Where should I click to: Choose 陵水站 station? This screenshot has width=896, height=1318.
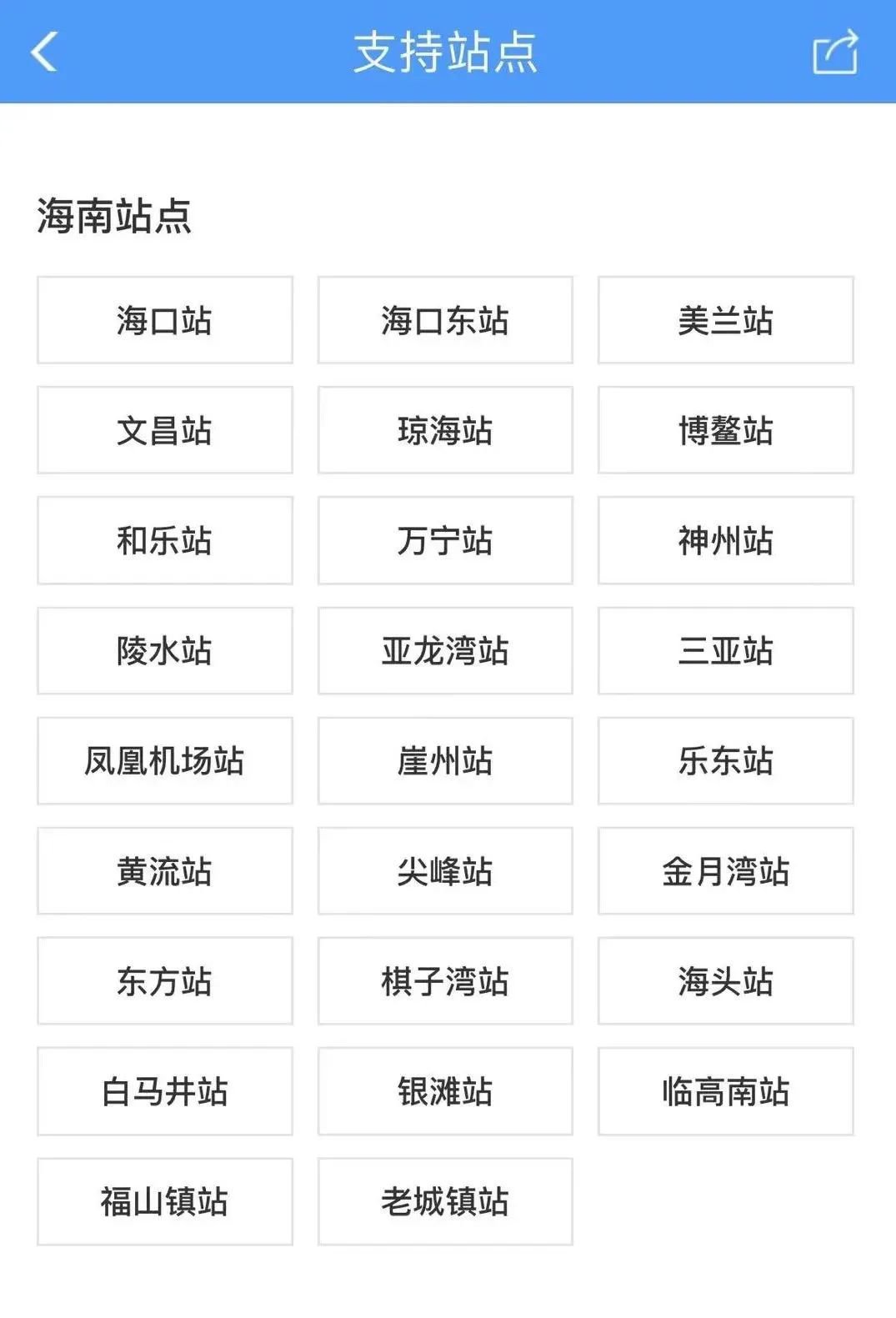pos(165,650)
